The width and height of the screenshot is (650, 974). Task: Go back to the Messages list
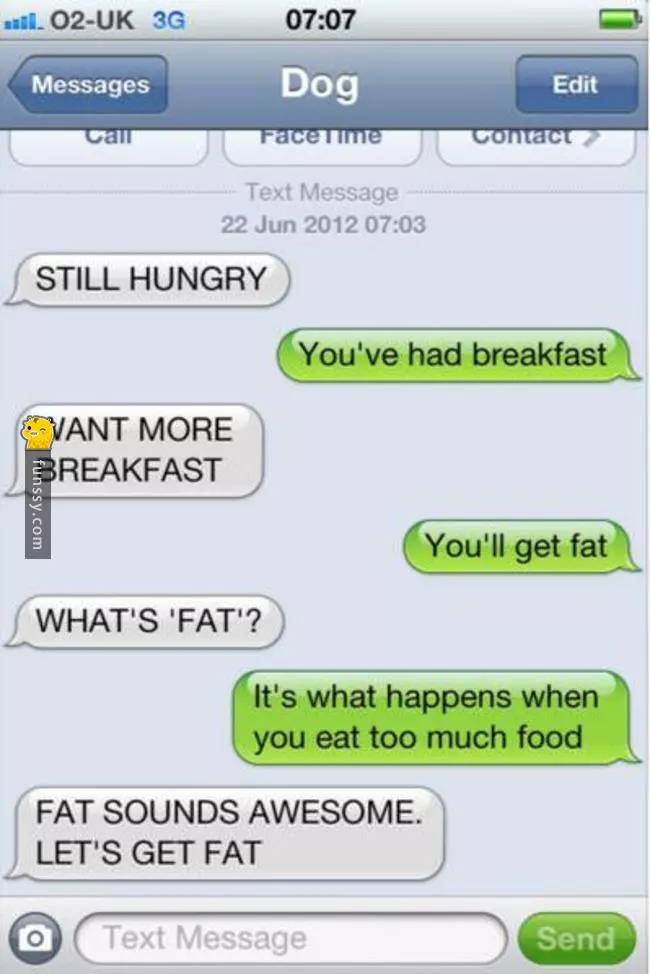tap(88, 85)
